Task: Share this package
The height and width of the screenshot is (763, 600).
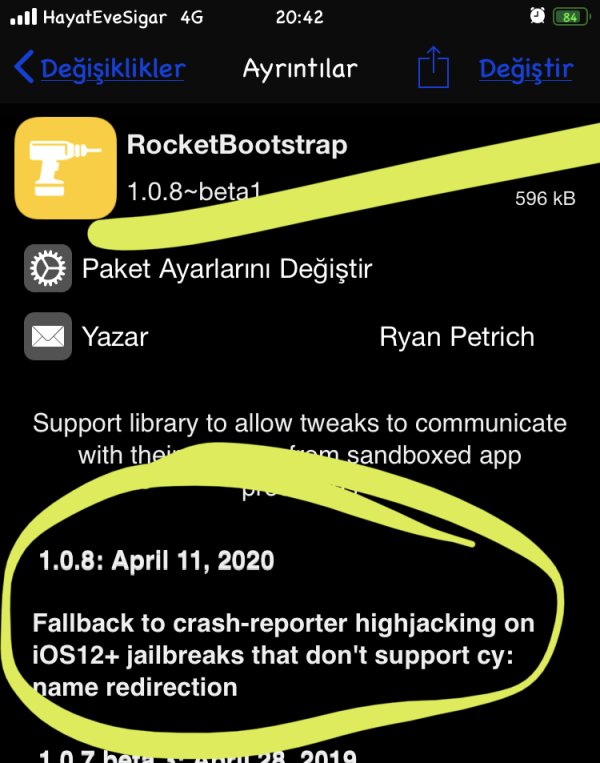Action: point(432,68)
